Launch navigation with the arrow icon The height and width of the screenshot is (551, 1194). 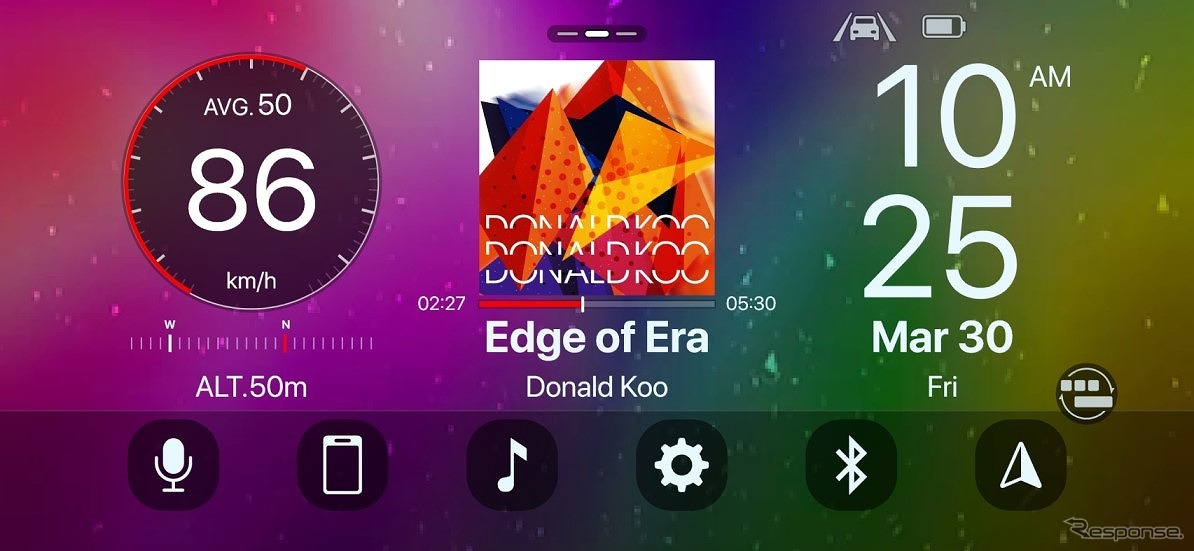tap(1020, 466)
